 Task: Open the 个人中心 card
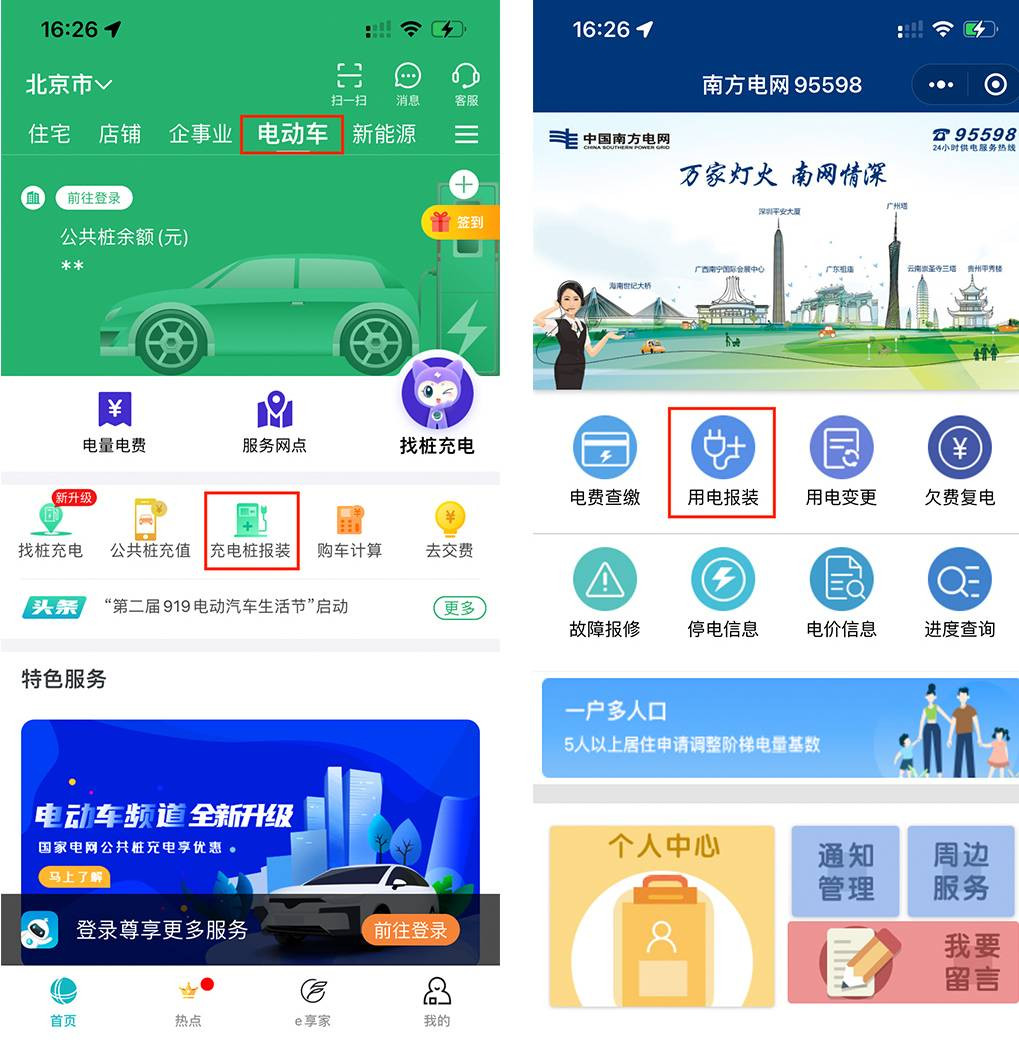pos(662,915)
